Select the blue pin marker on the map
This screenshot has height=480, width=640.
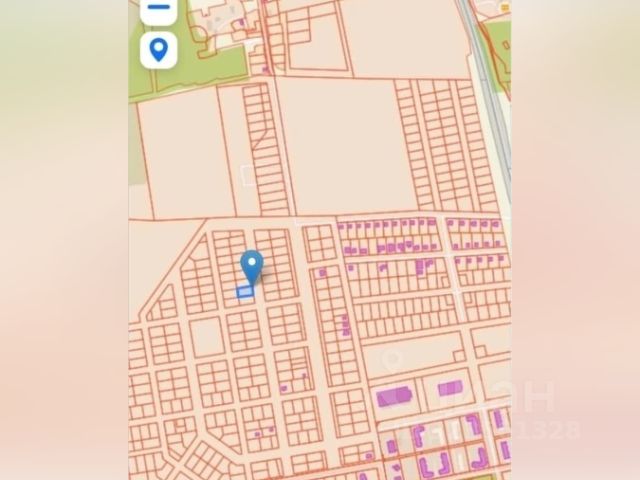[252, 266]
